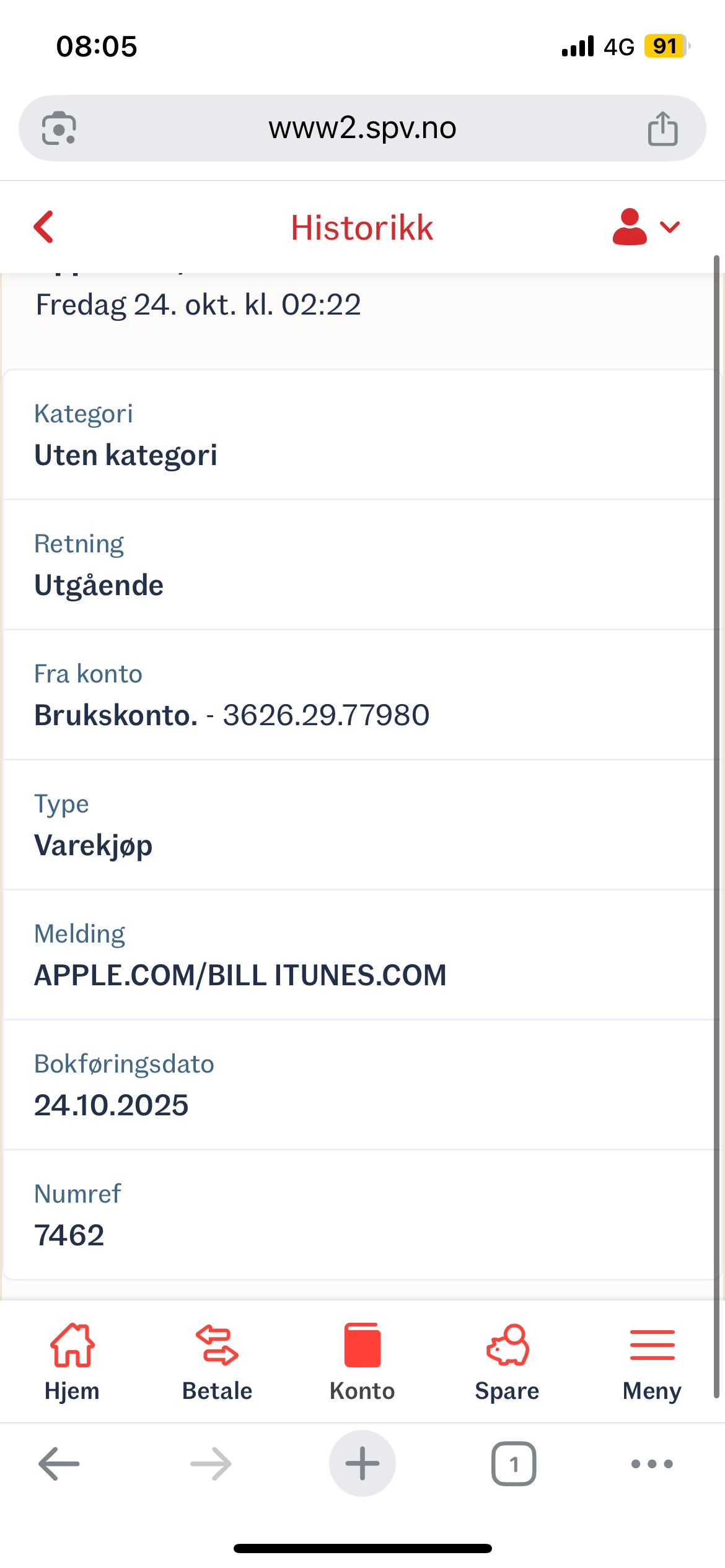Open the user profile dropdown
Viewport: 725px width, 1568px height.
pos(646,227)
